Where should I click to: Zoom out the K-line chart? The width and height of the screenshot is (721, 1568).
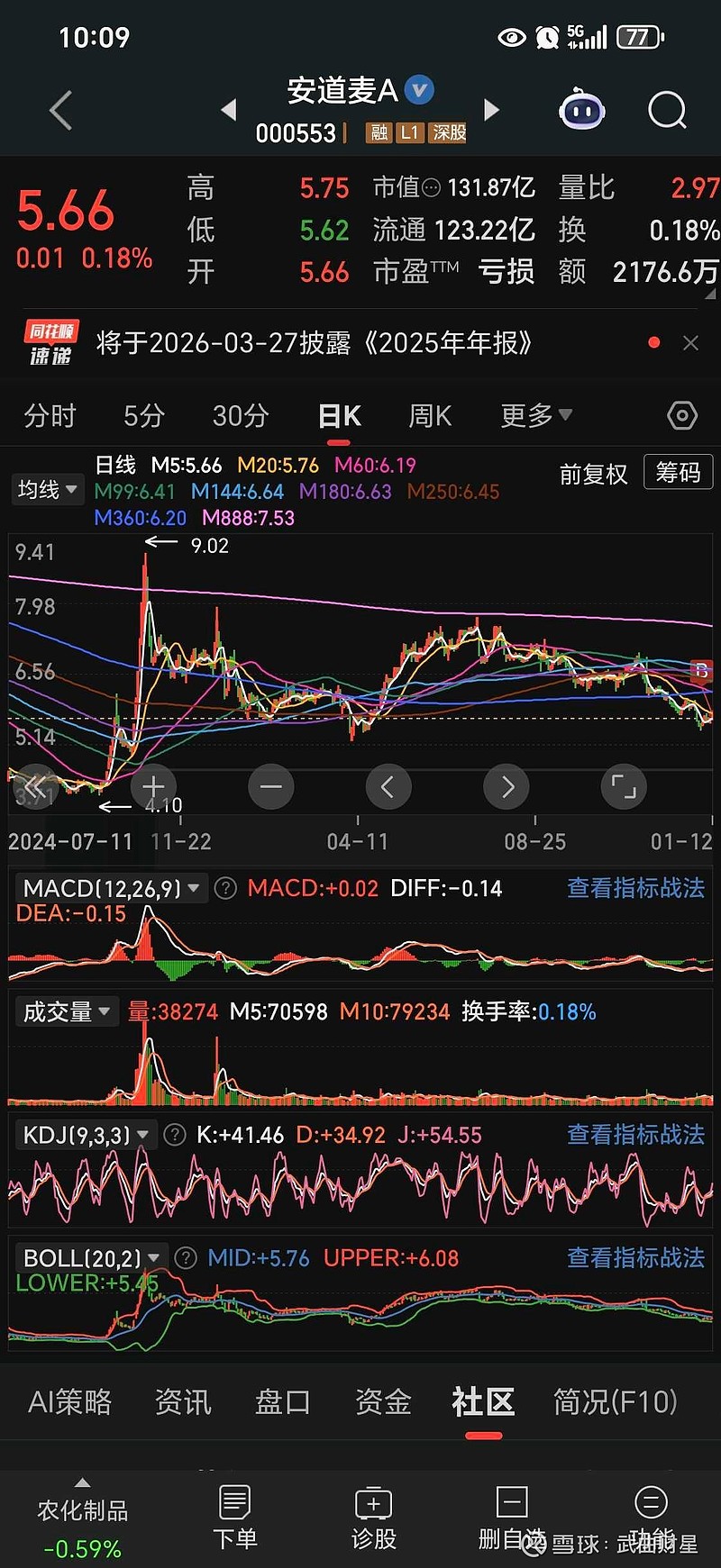271,786
